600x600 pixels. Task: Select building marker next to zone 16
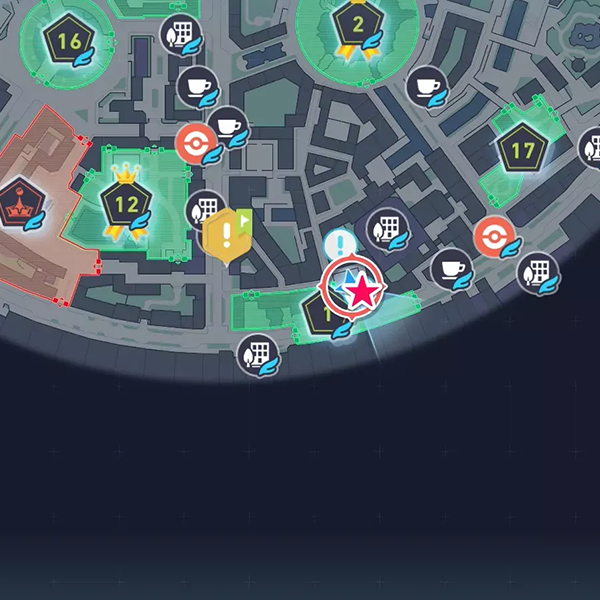coord(180,34)
